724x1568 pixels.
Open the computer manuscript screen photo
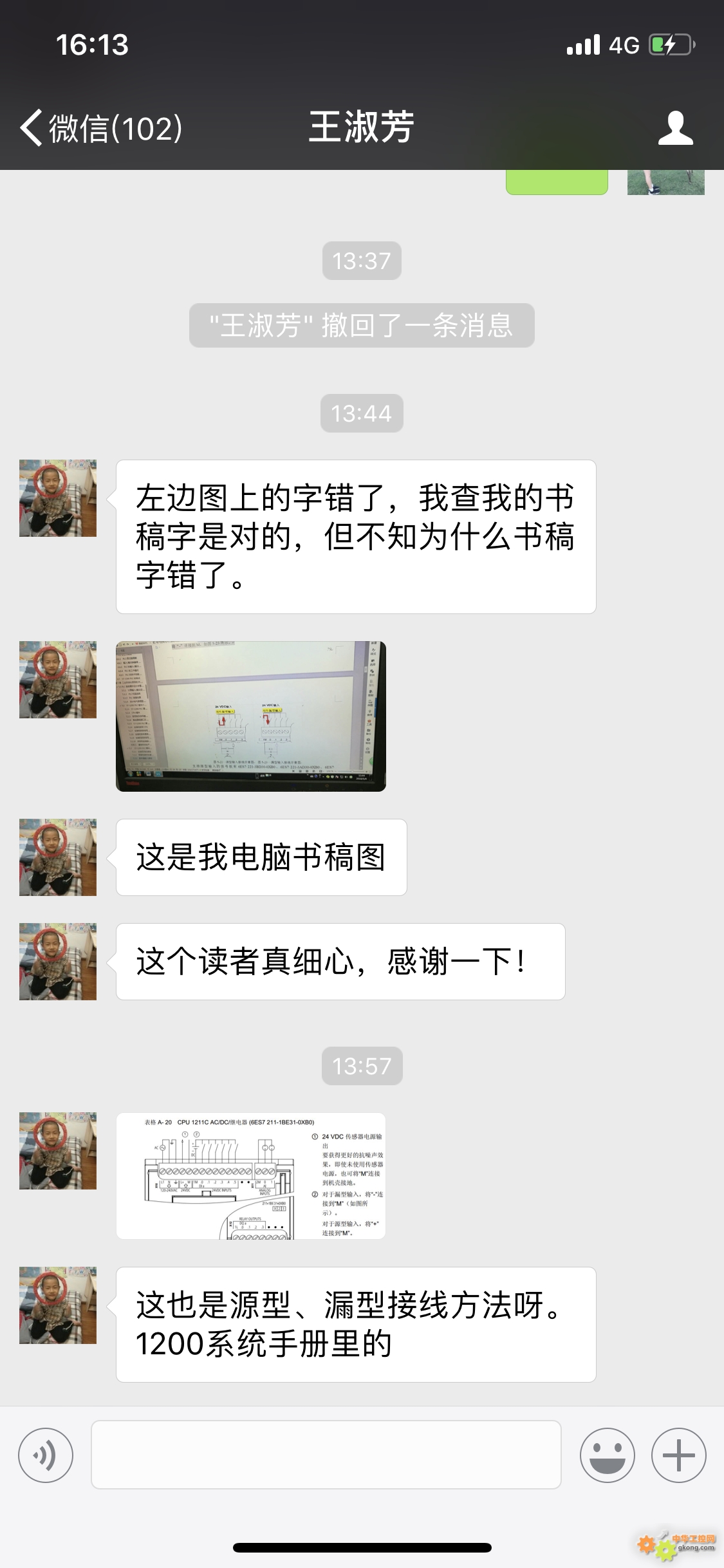[251, 716]
